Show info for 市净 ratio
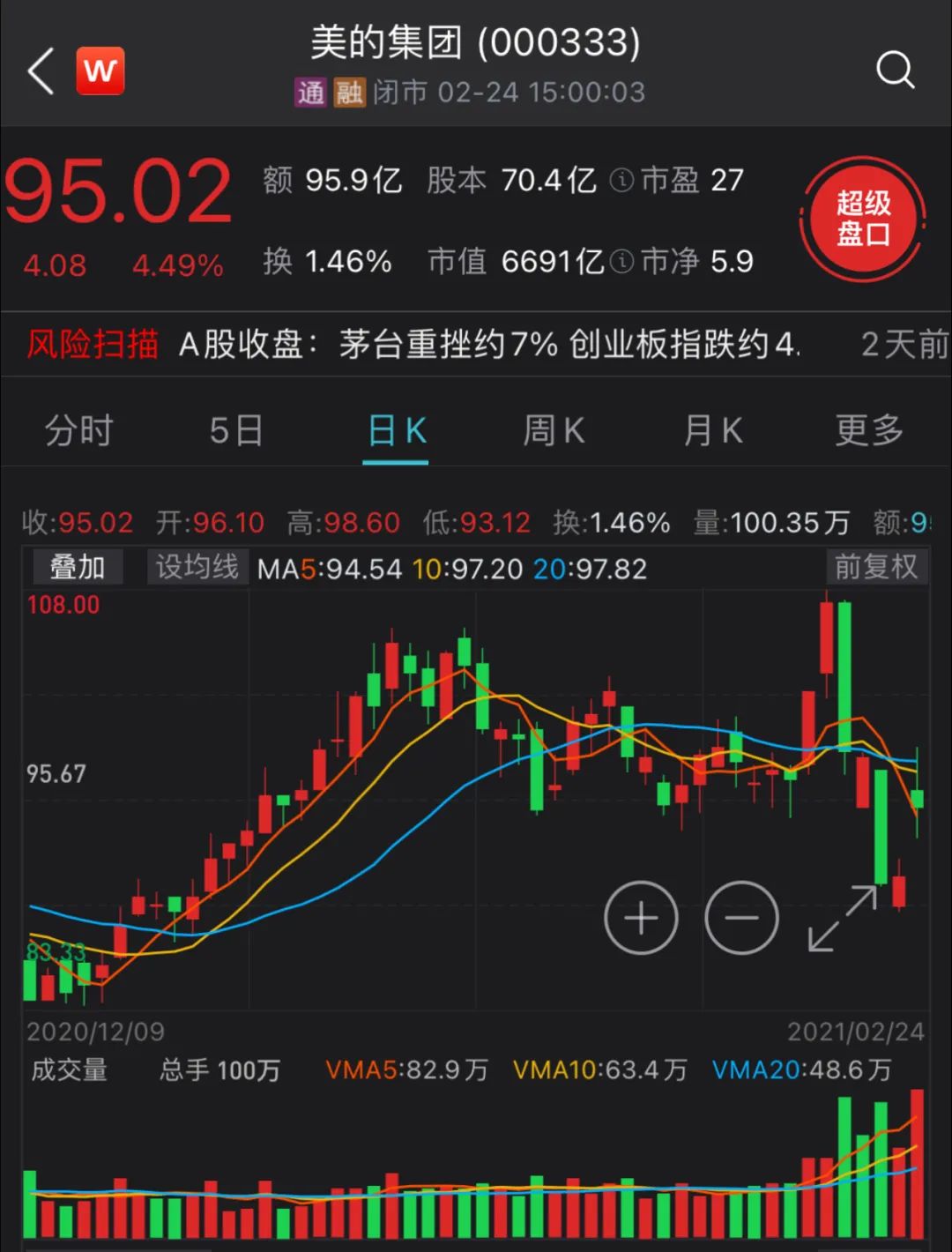The image size is (952, 1252). (x=621, y=262)
